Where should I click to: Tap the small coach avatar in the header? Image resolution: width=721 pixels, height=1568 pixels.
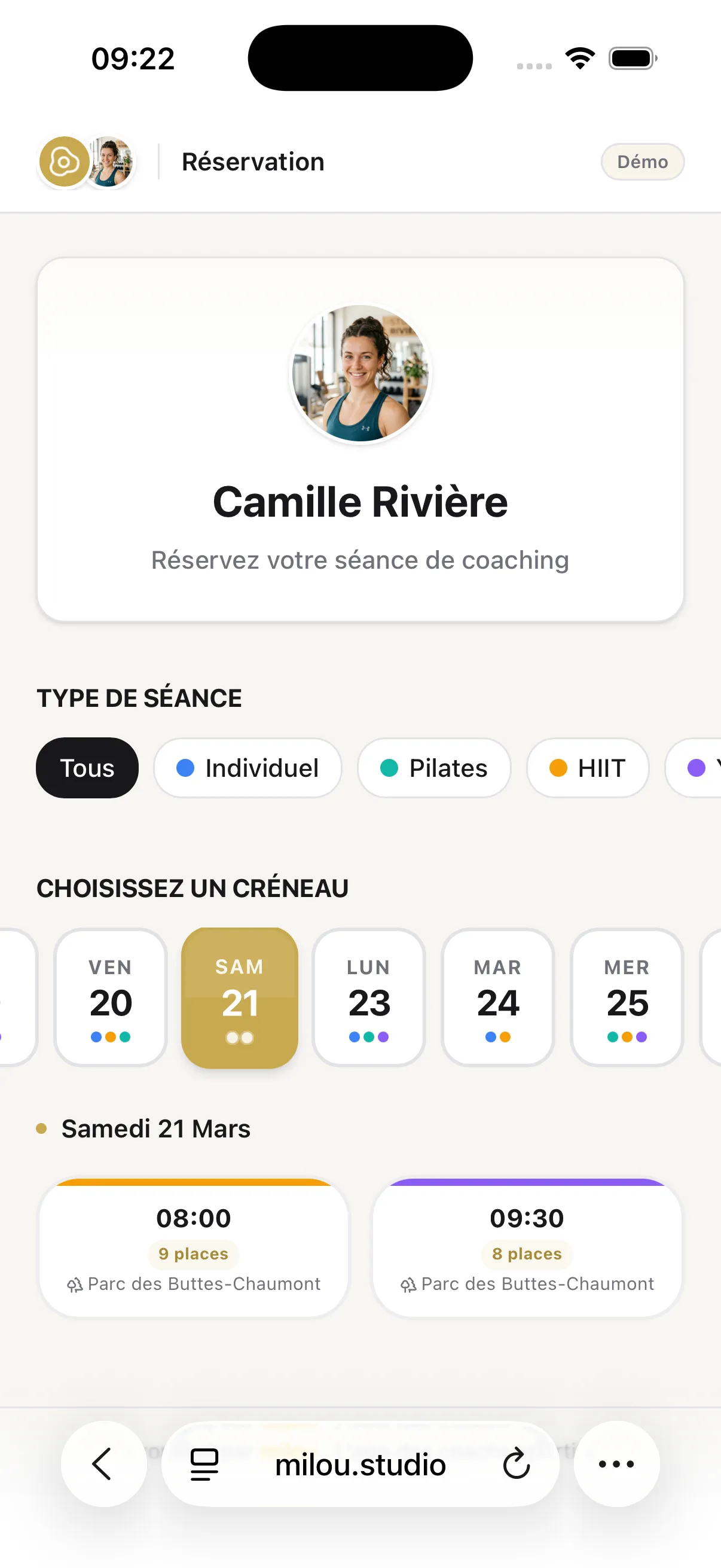point(109,161)
